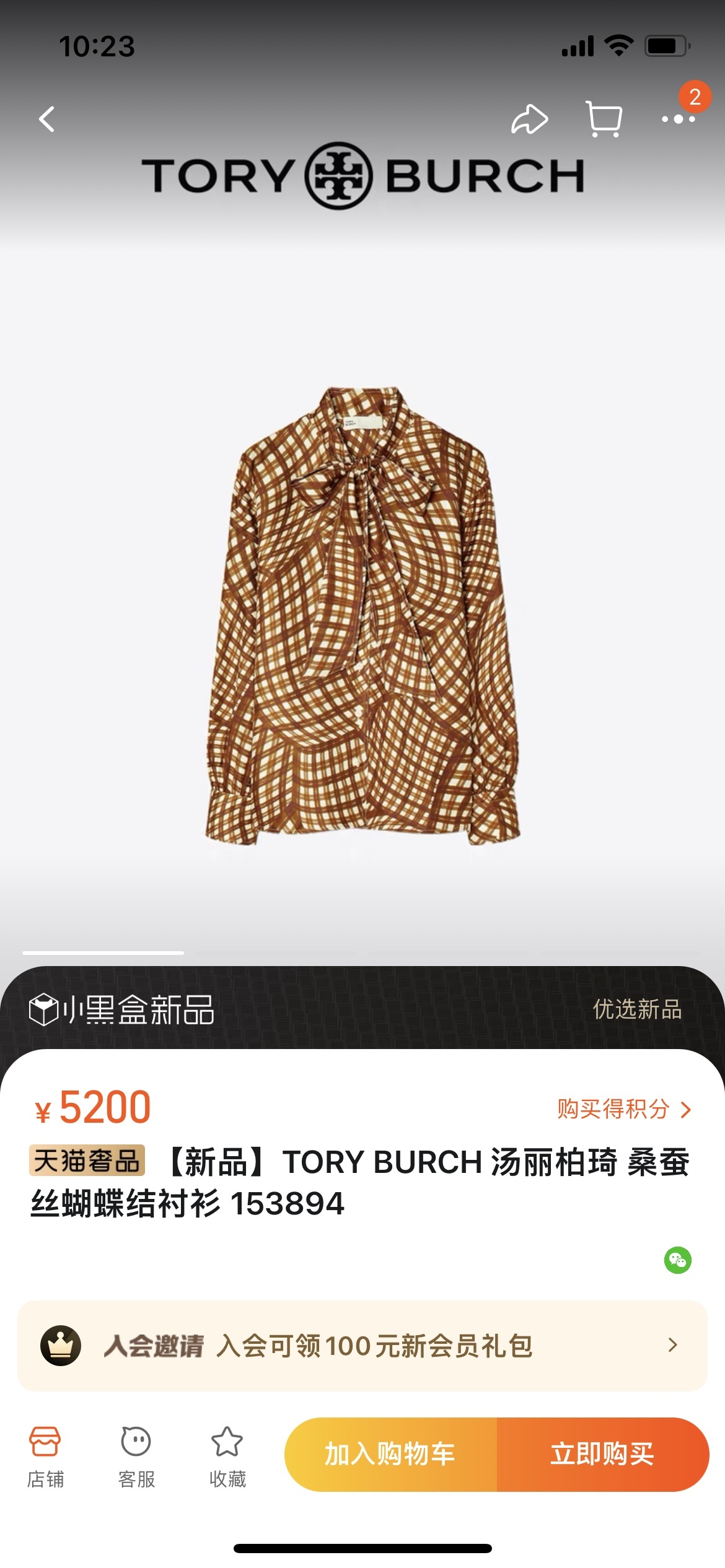Open the shopping cart icon
The height and width of the screenshot is (1568, 725).
604,119
